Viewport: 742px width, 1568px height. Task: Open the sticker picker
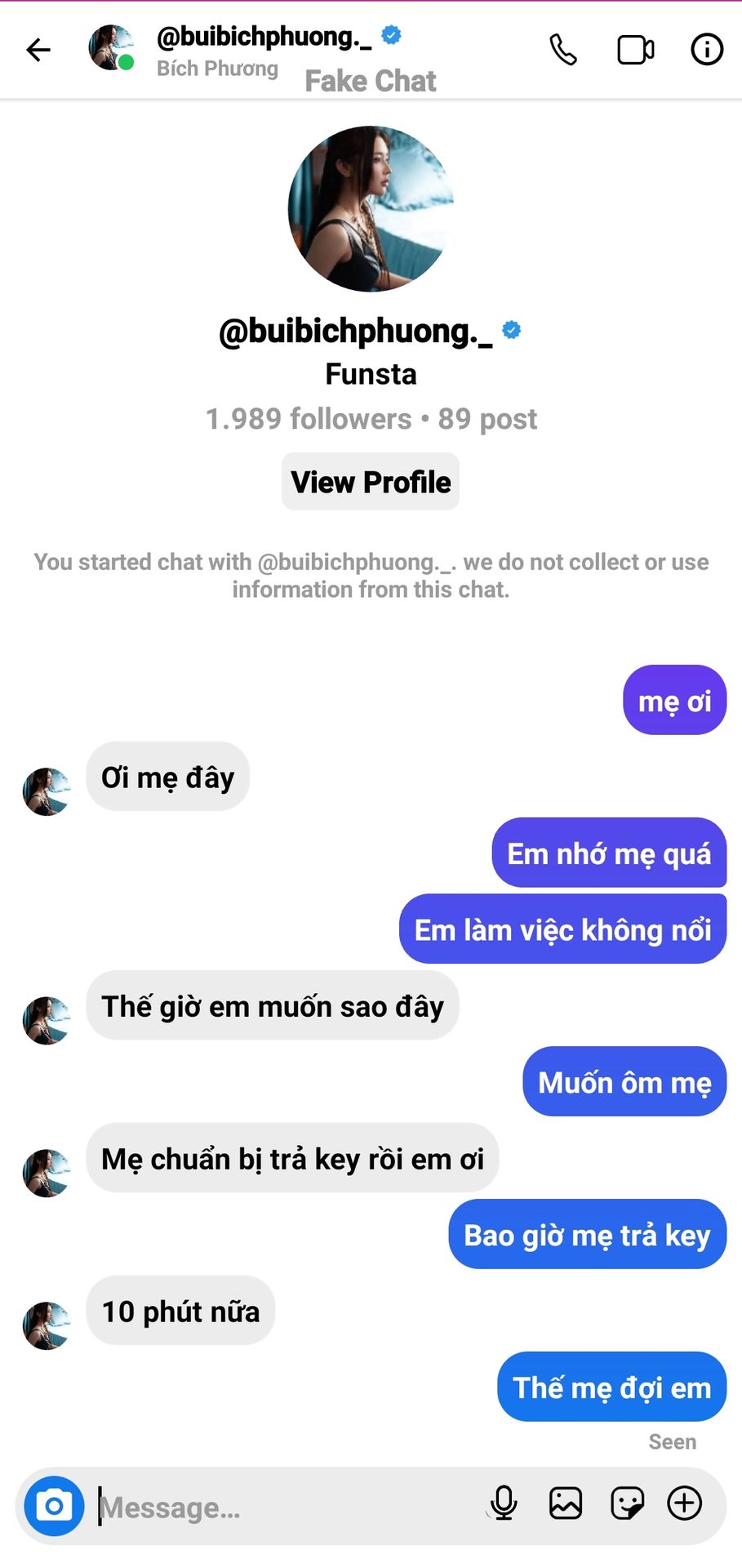[627, 1503]
